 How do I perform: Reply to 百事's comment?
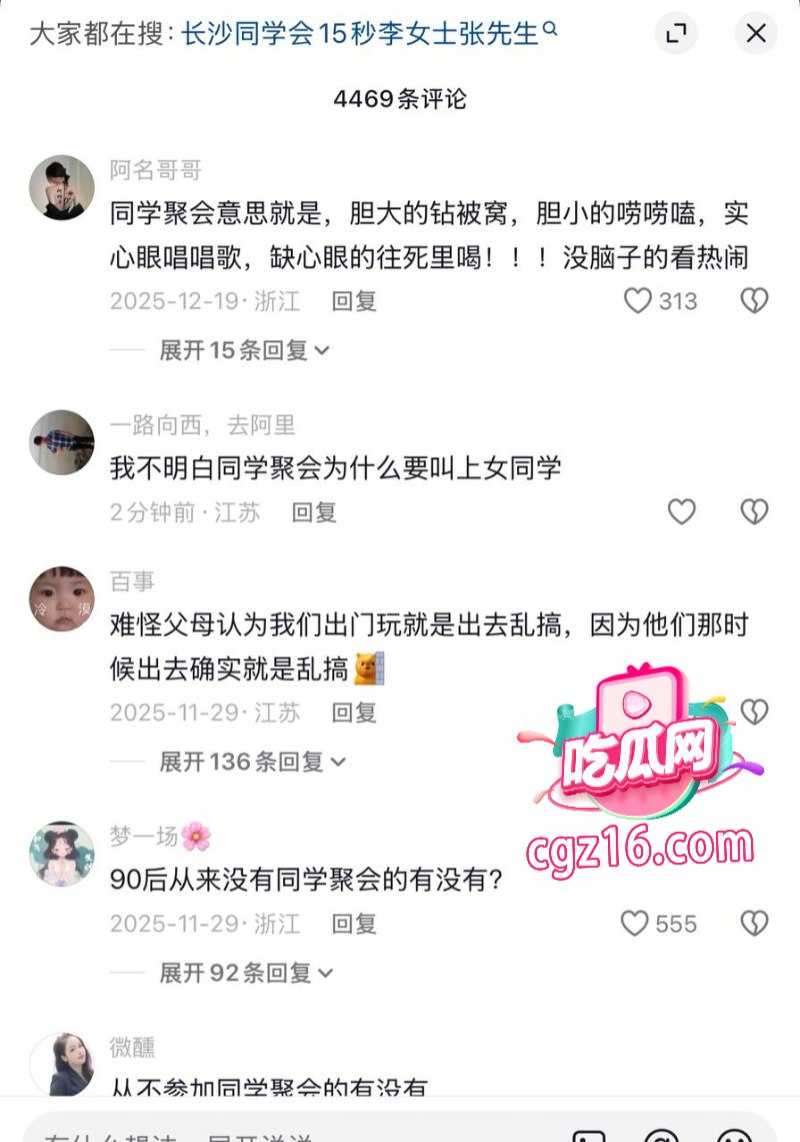[x=353, y=712]
